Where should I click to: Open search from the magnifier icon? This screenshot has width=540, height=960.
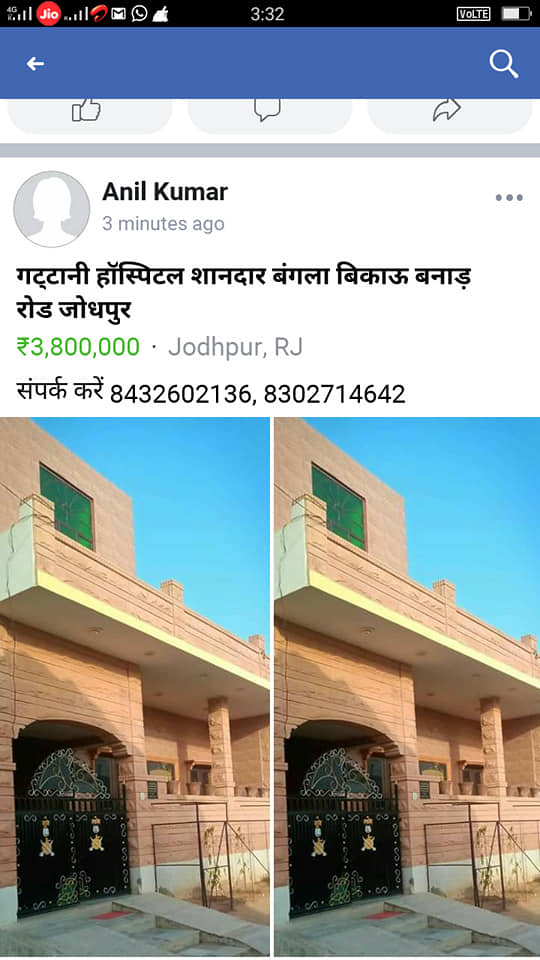503,64
